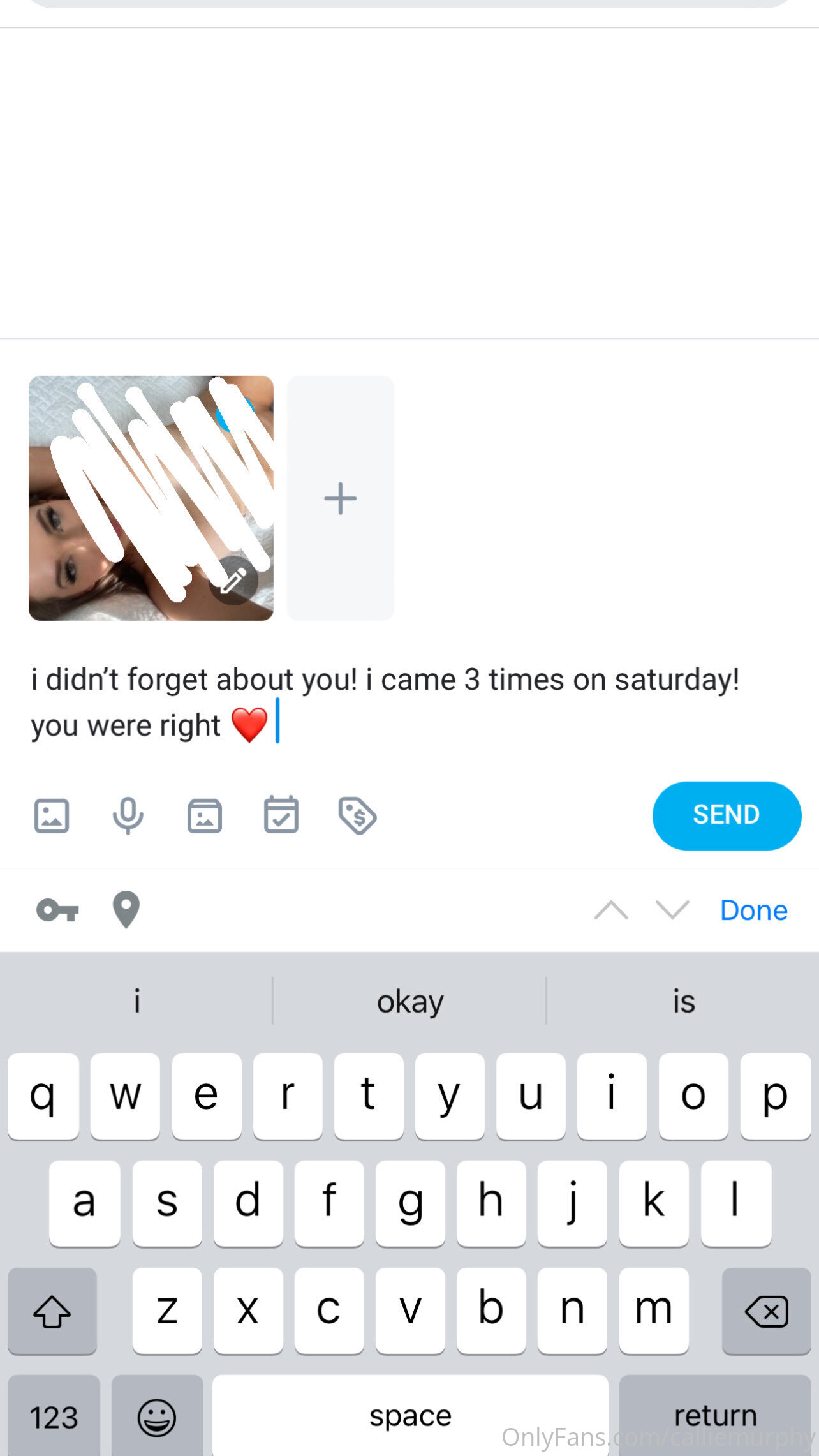Viewport: 819px width, 1456px height.
Task: Set a message price with the tag icon
Action: tap(357, 815)
